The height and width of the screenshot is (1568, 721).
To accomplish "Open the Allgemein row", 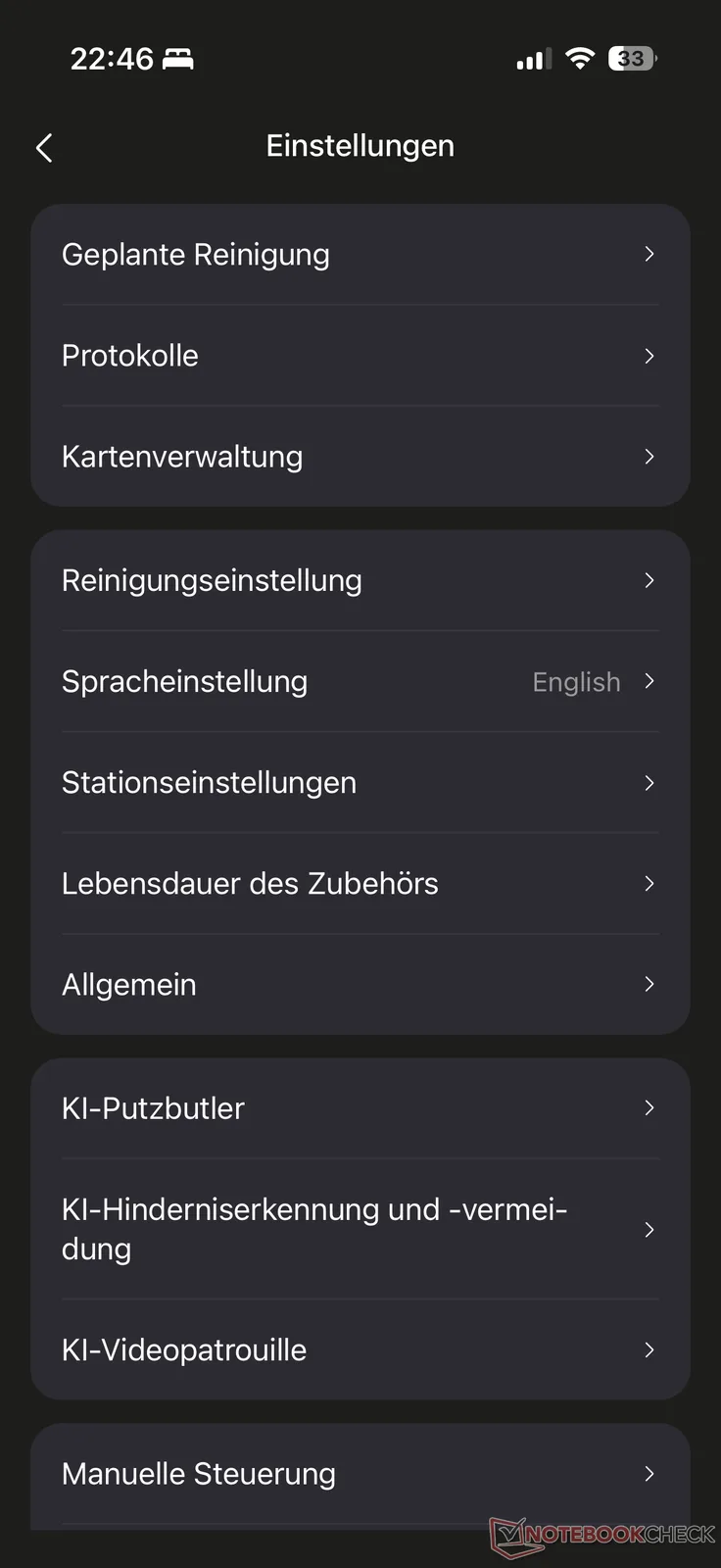I will click(x=360, y=984).
